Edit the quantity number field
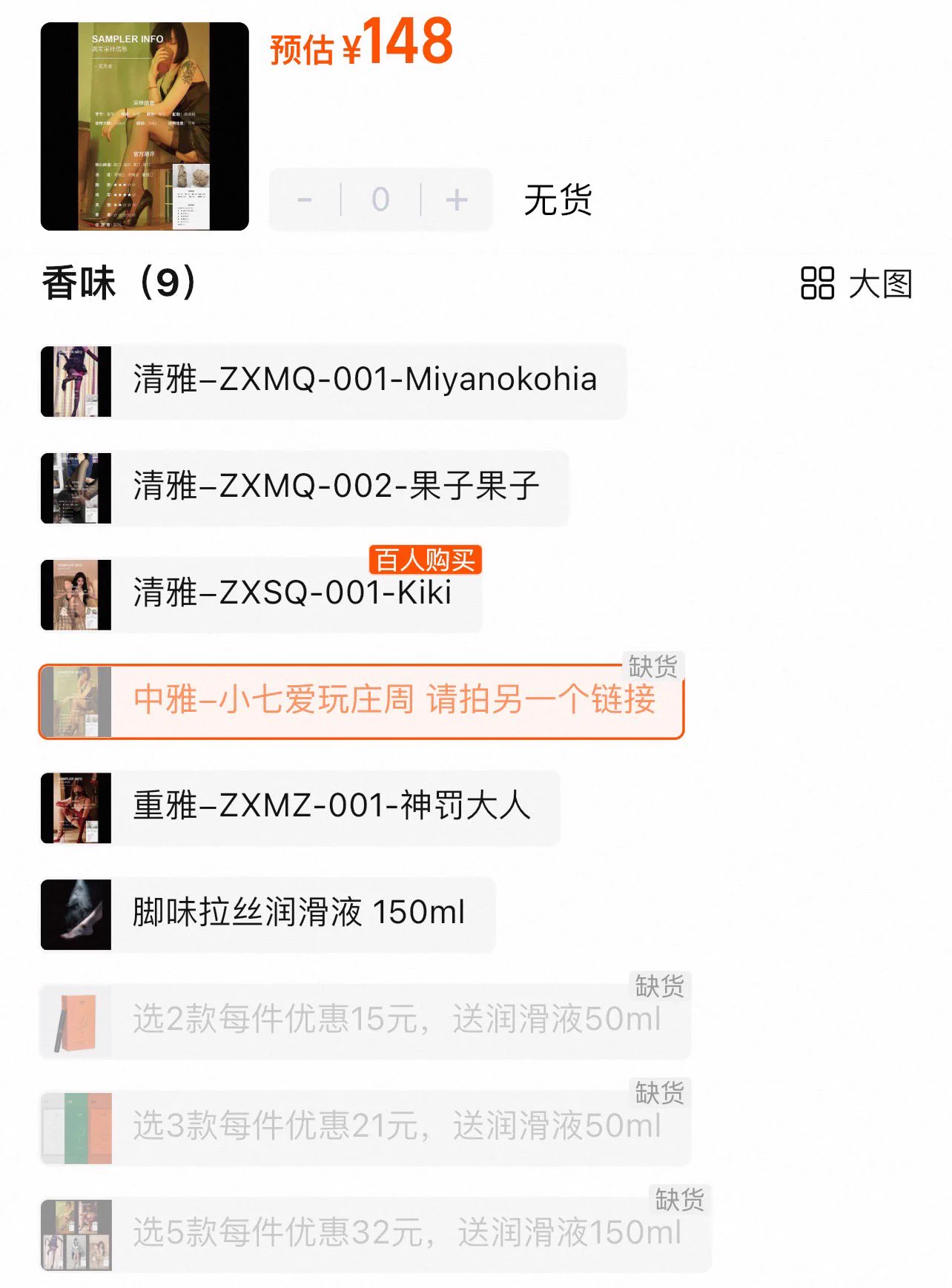 click(380, 199)
